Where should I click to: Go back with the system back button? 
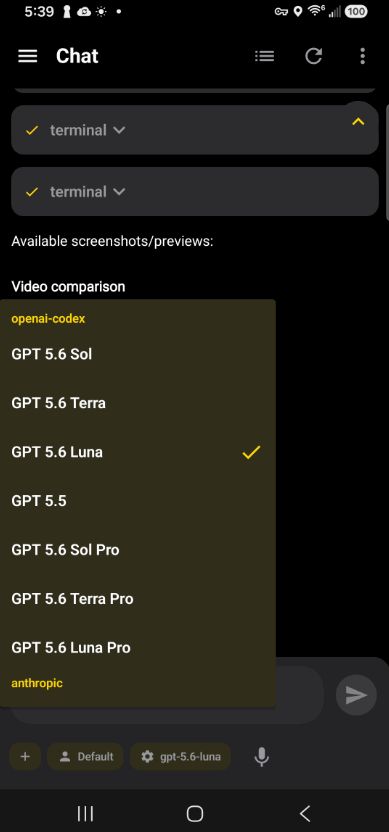pyautogui.click(x=305, y=813)
